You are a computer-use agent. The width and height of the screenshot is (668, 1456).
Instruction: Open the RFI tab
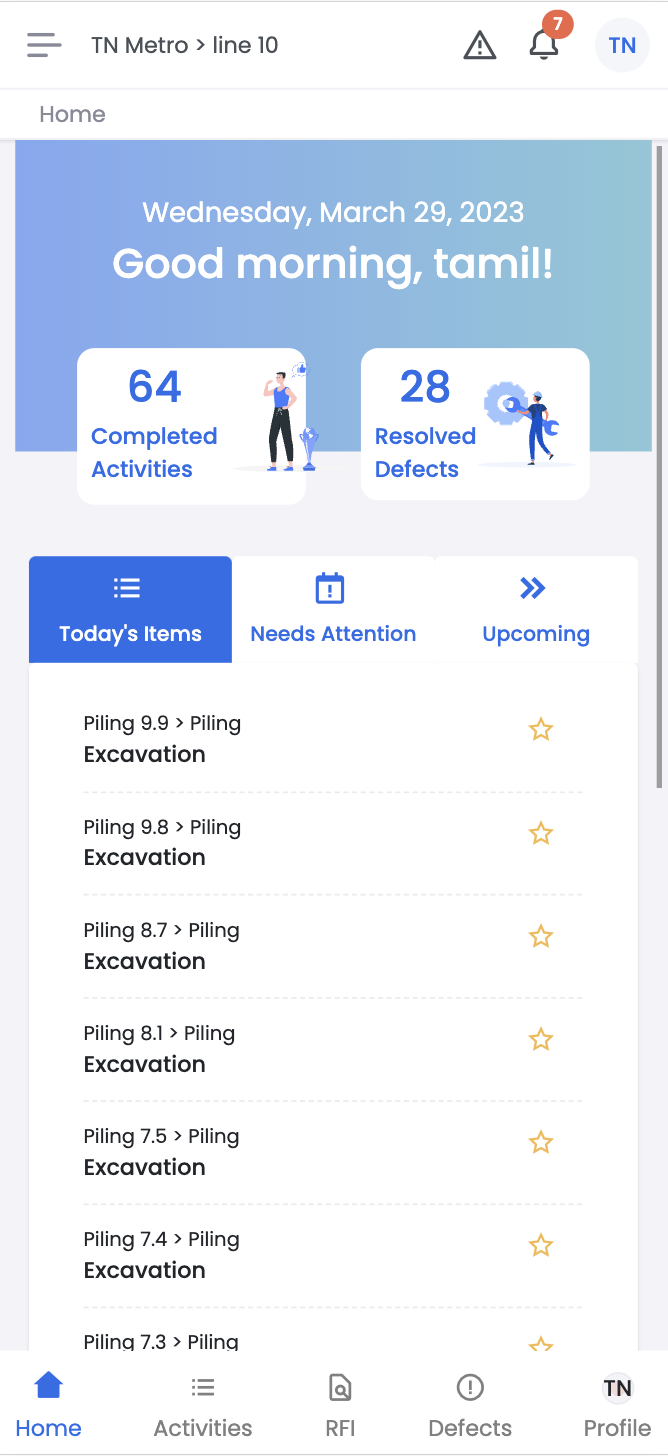pos(340,1406)
